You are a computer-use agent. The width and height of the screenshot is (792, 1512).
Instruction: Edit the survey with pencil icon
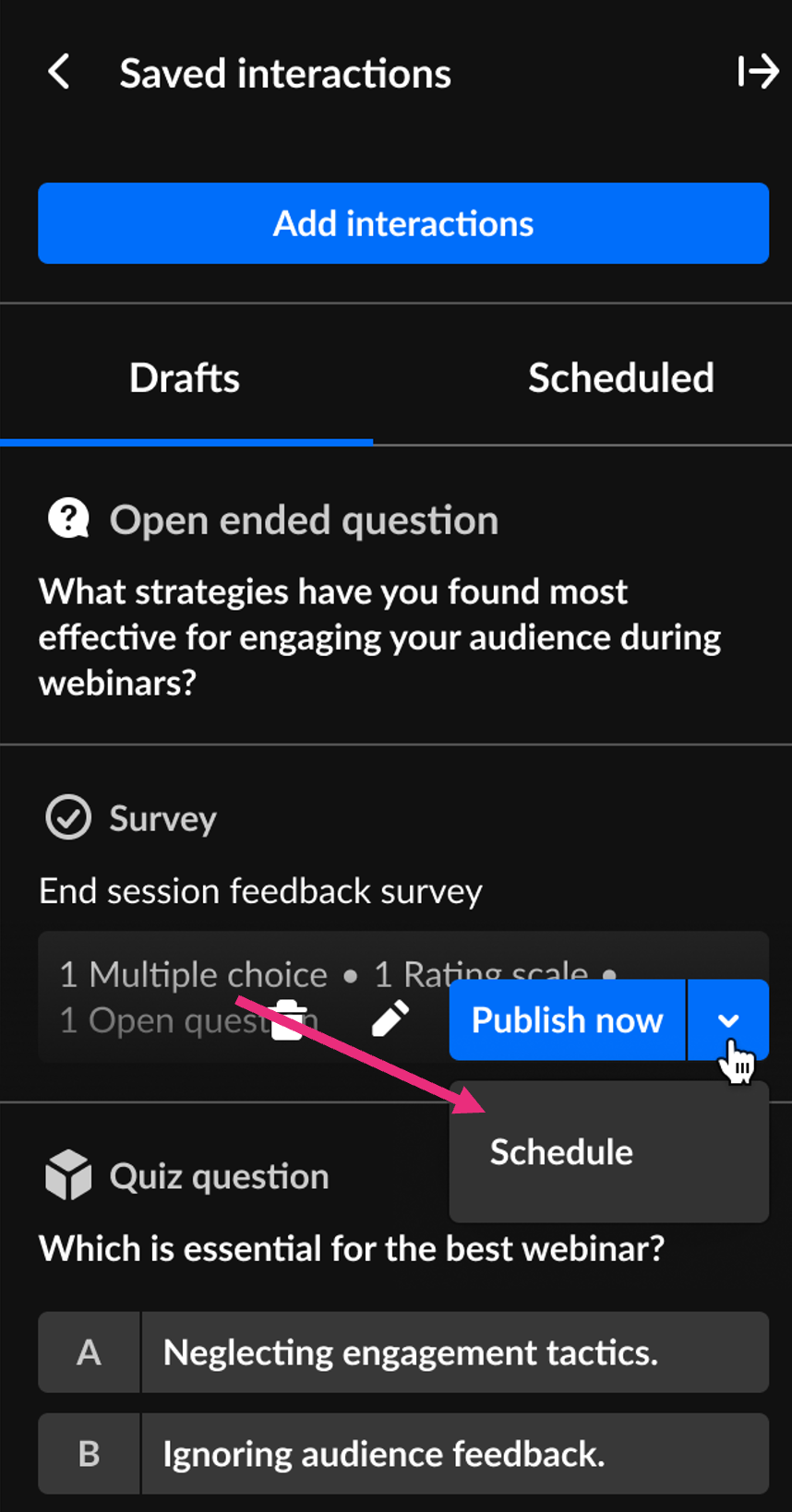390,1020
